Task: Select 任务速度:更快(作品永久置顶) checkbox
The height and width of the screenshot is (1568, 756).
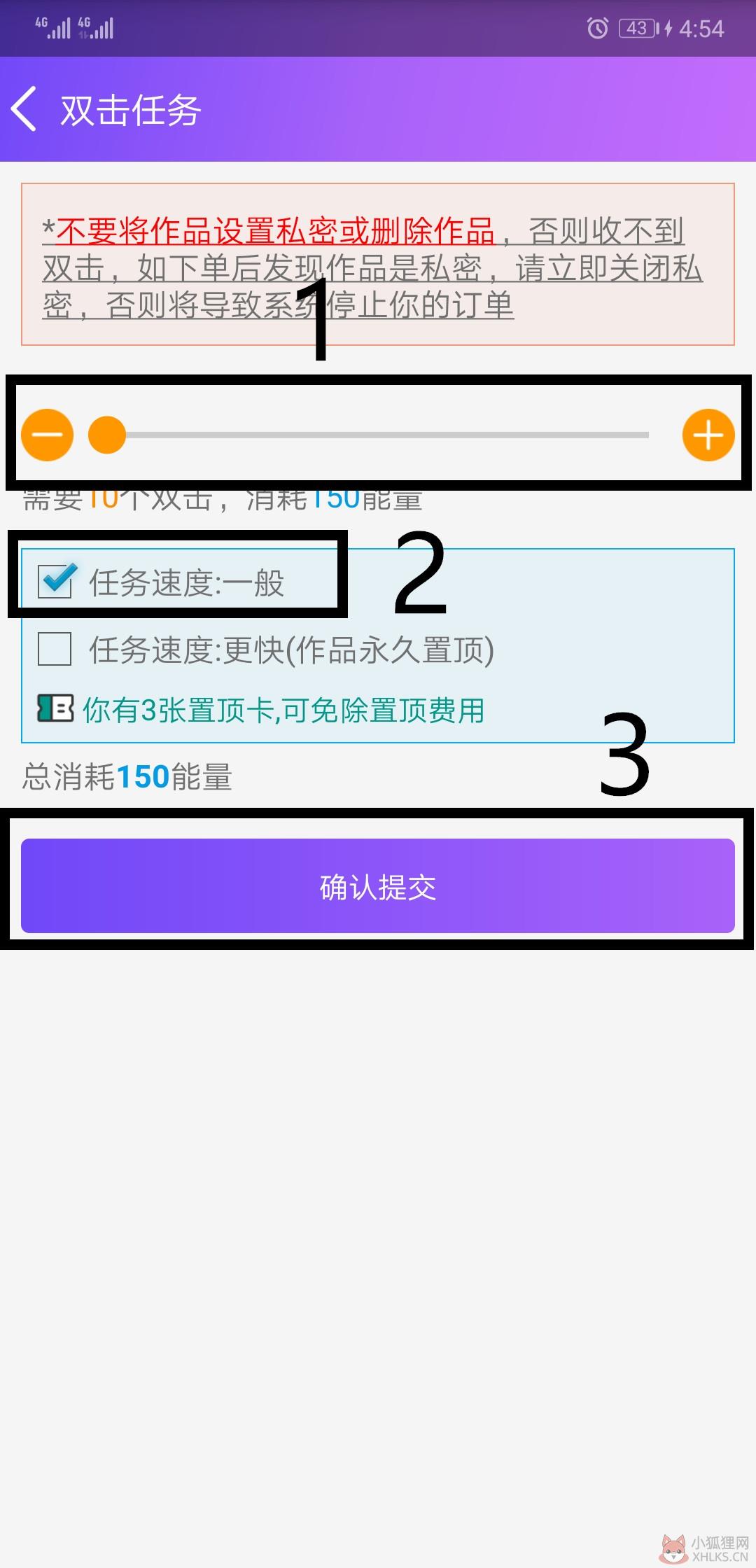Action: 55,649
